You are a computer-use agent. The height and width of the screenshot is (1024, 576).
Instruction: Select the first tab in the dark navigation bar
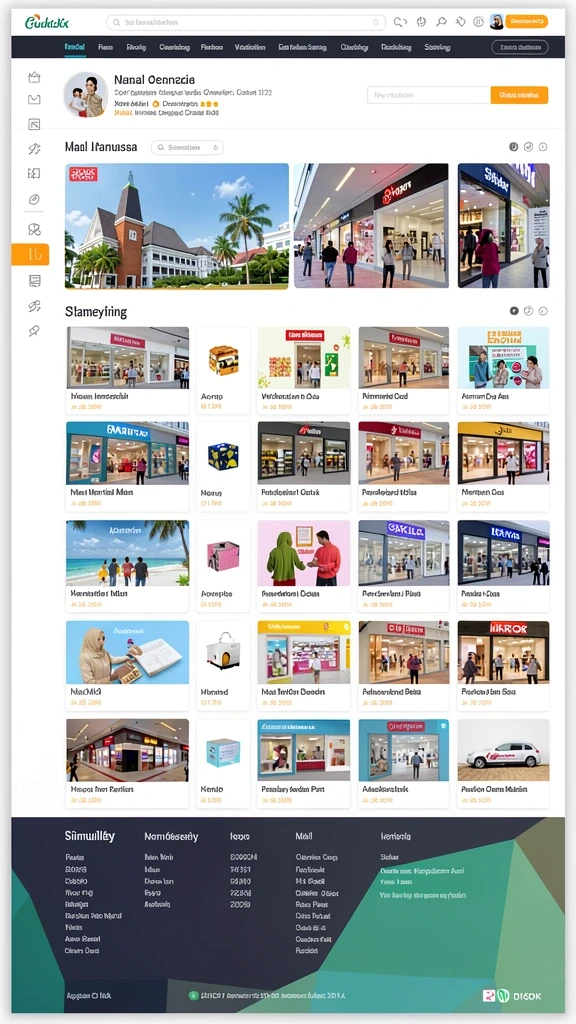[x=74, y=47]
